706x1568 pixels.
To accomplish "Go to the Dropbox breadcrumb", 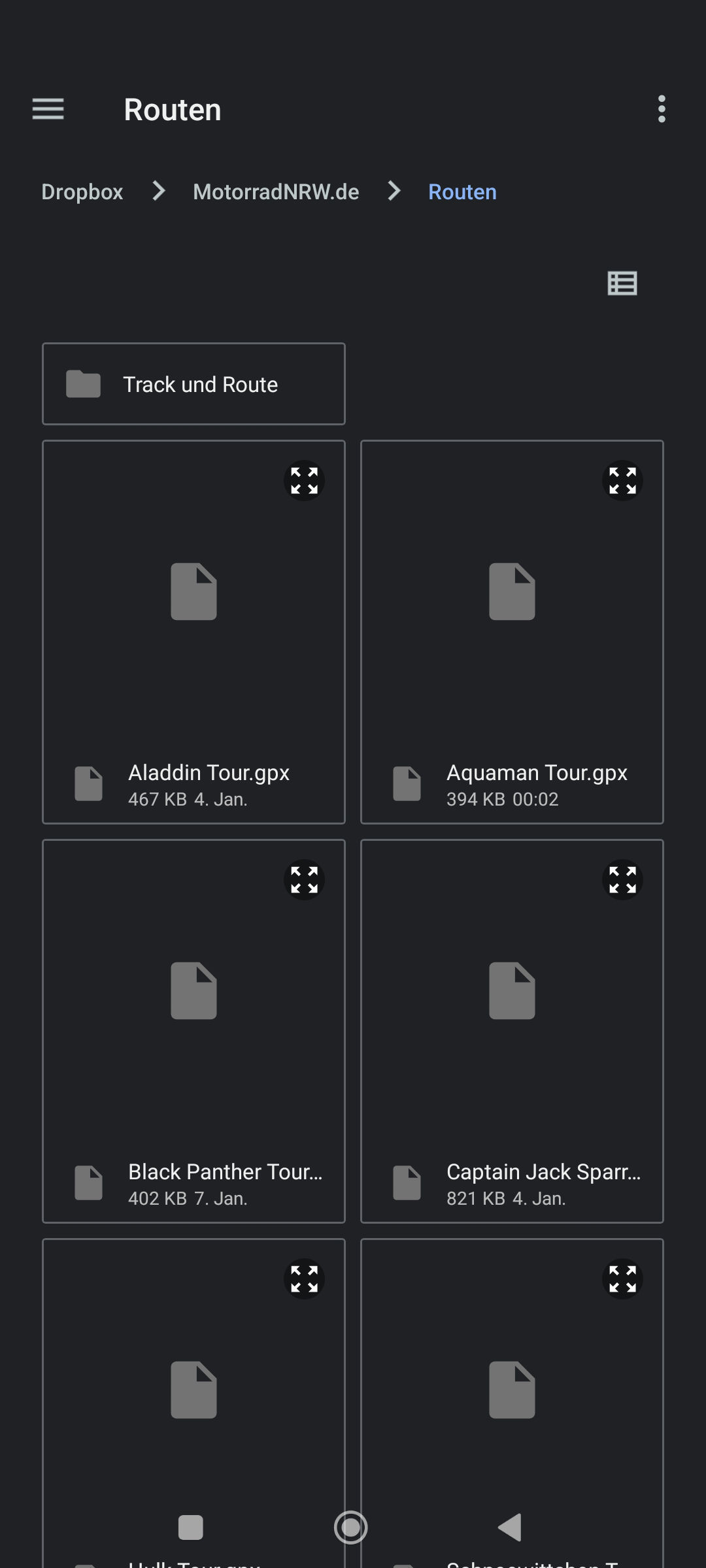I will [82, 191].
